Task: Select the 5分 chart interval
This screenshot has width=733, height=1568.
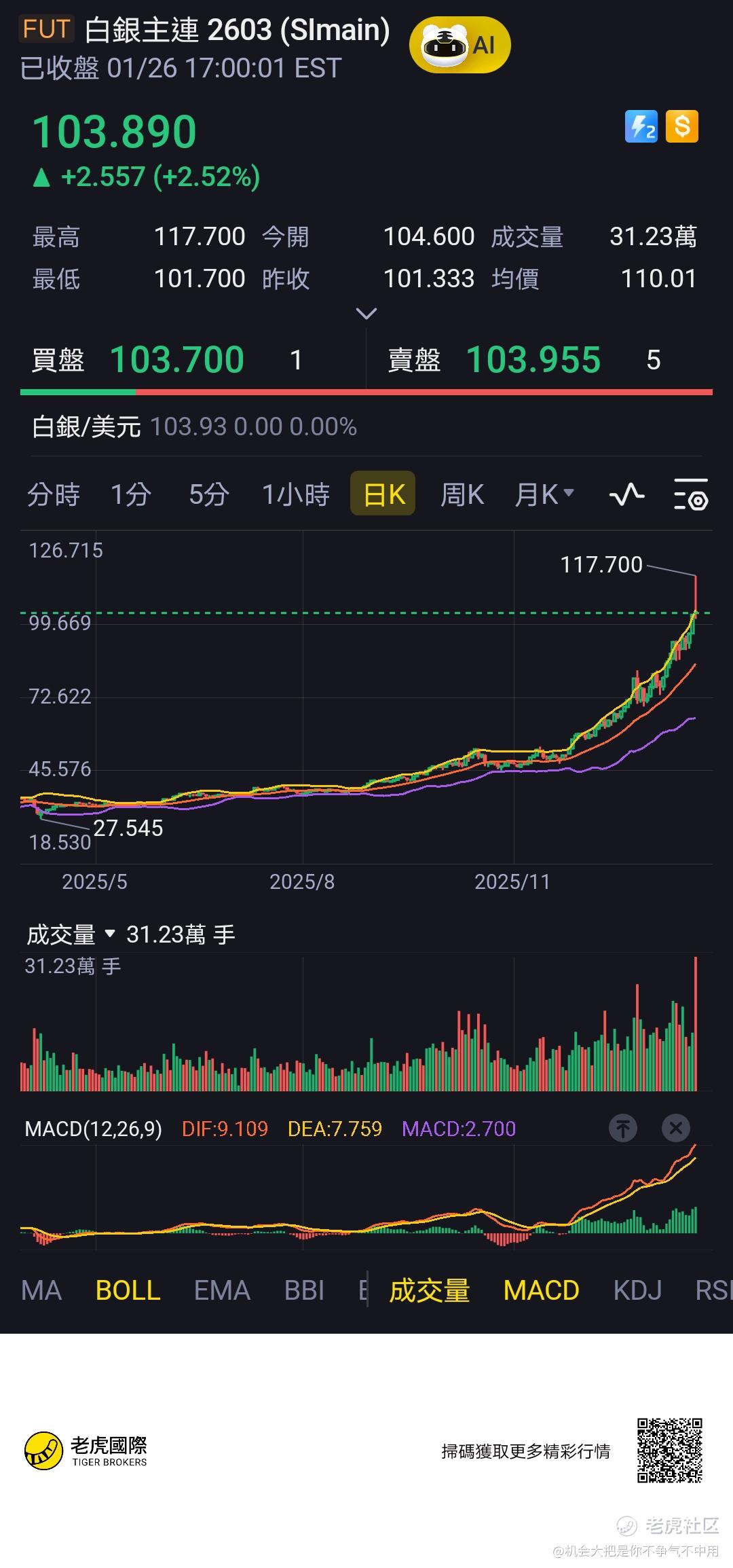Action: pyautogui.click(x=209, y=494)
